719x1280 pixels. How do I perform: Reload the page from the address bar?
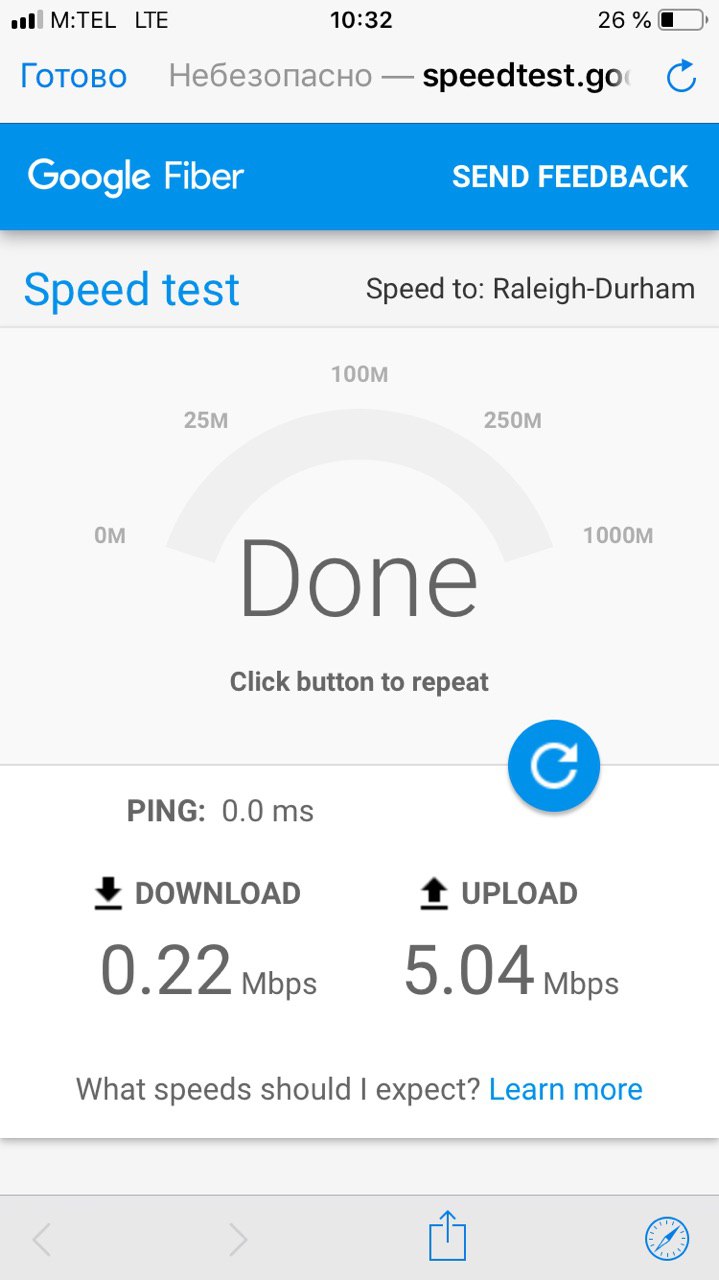681,76
